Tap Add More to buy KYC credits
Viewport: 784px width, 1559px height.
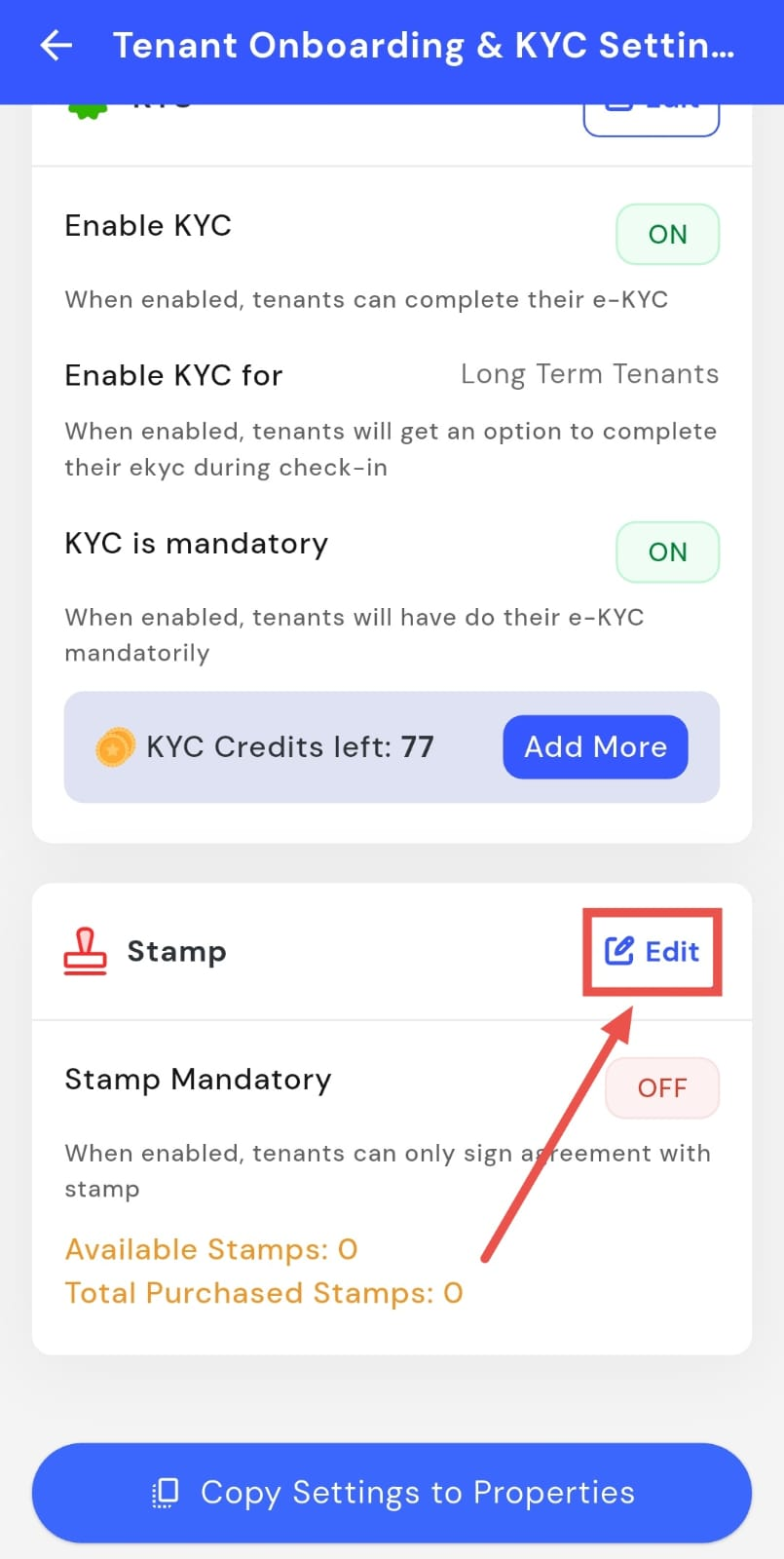pyautogui.click(x=595, y=747)
